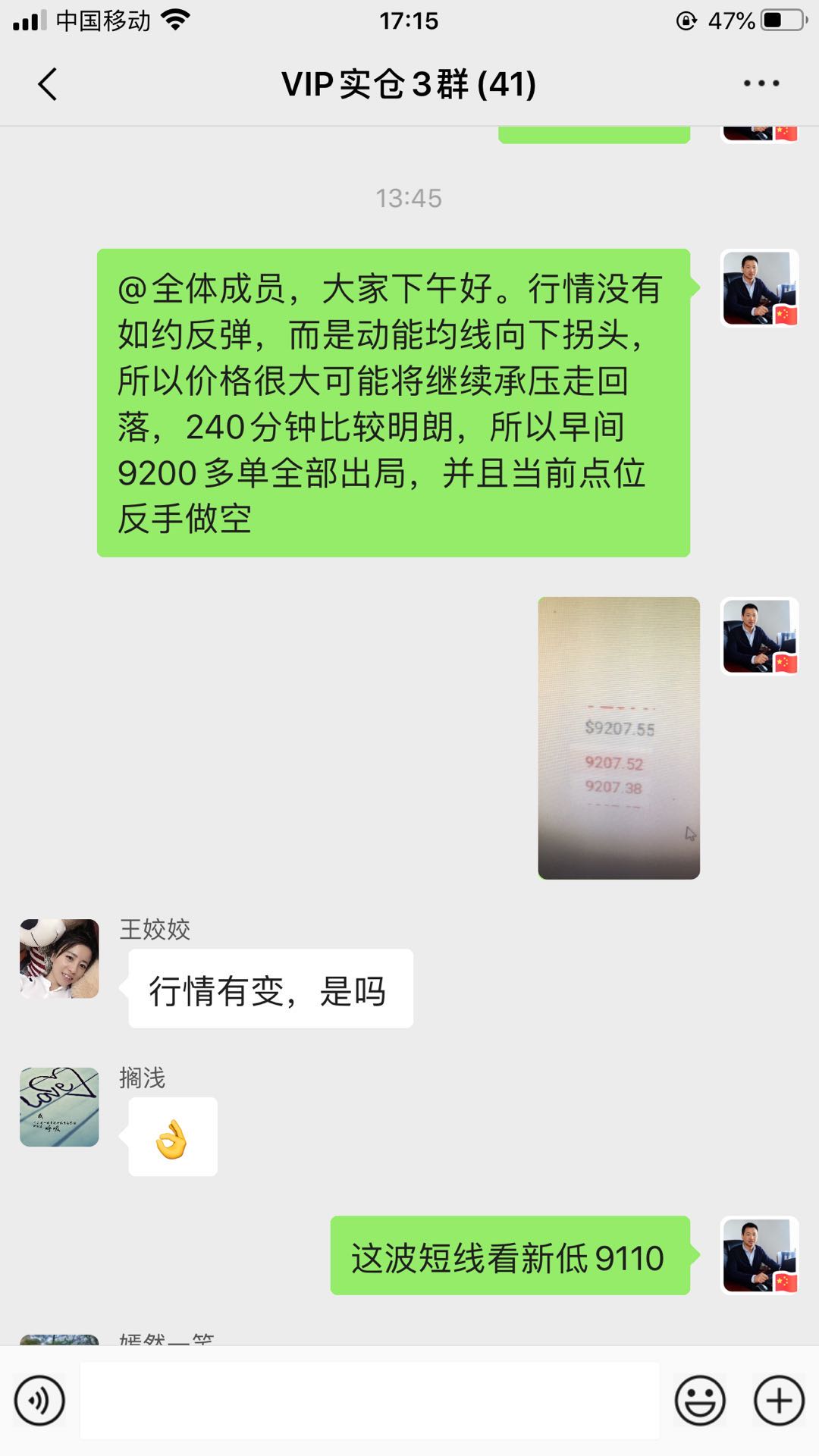
Task: Tap the 13:45 timestamp
Action: click(x=408, y=199)
